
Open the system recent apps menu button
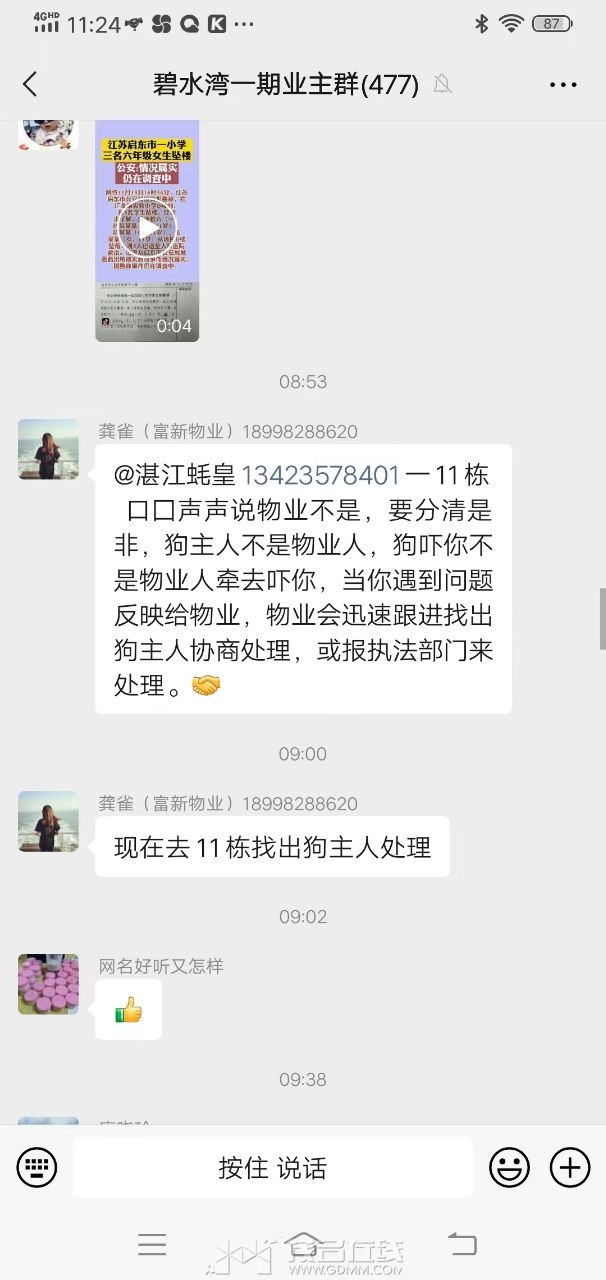[152, 1244]
